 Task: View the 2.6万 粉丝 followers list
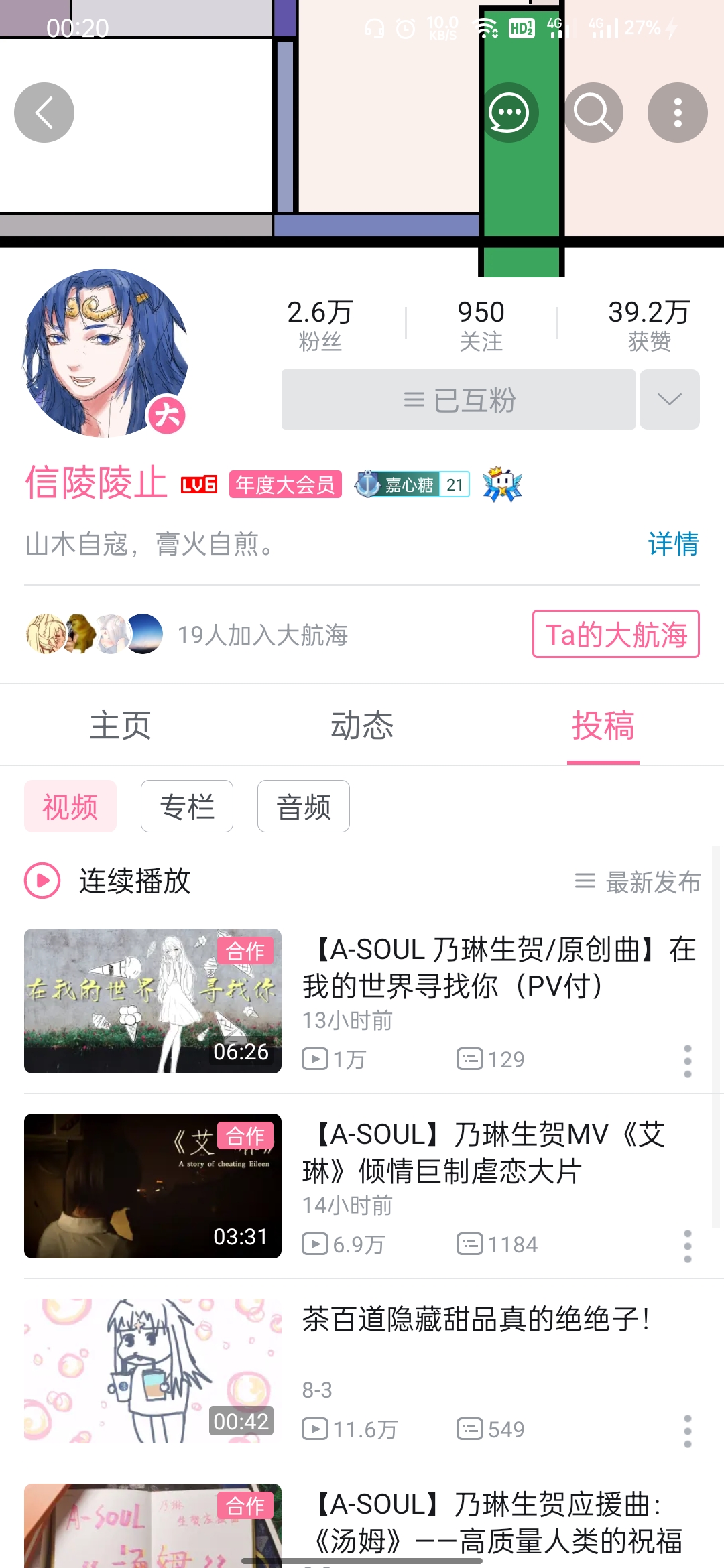(320, 325)
